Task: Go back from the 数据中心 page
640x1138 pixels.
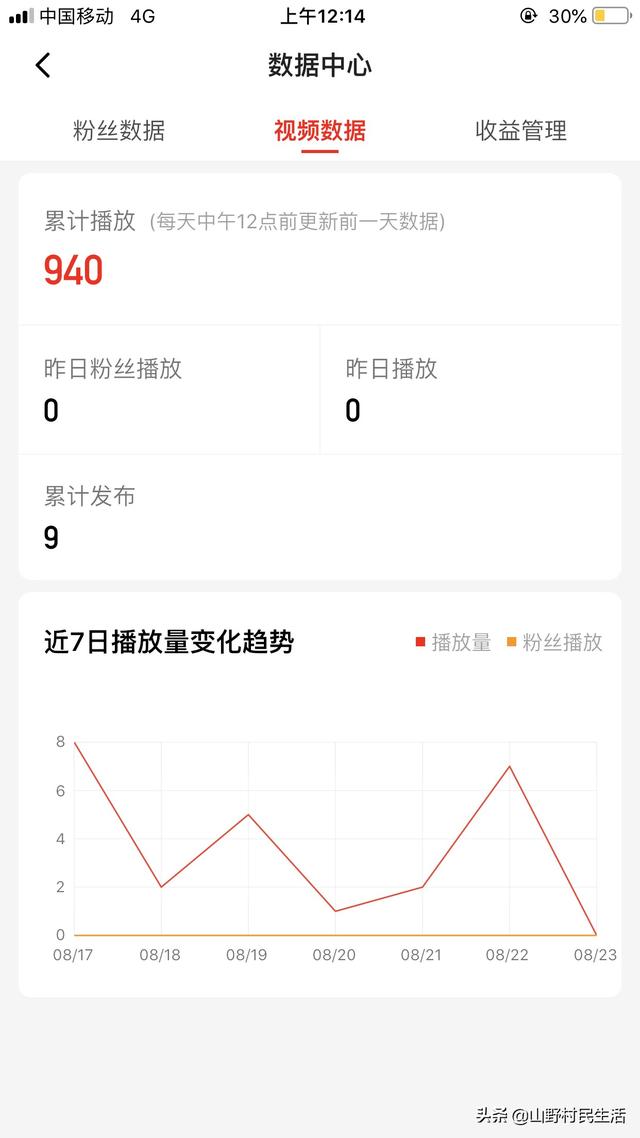Action: (43, 65)
